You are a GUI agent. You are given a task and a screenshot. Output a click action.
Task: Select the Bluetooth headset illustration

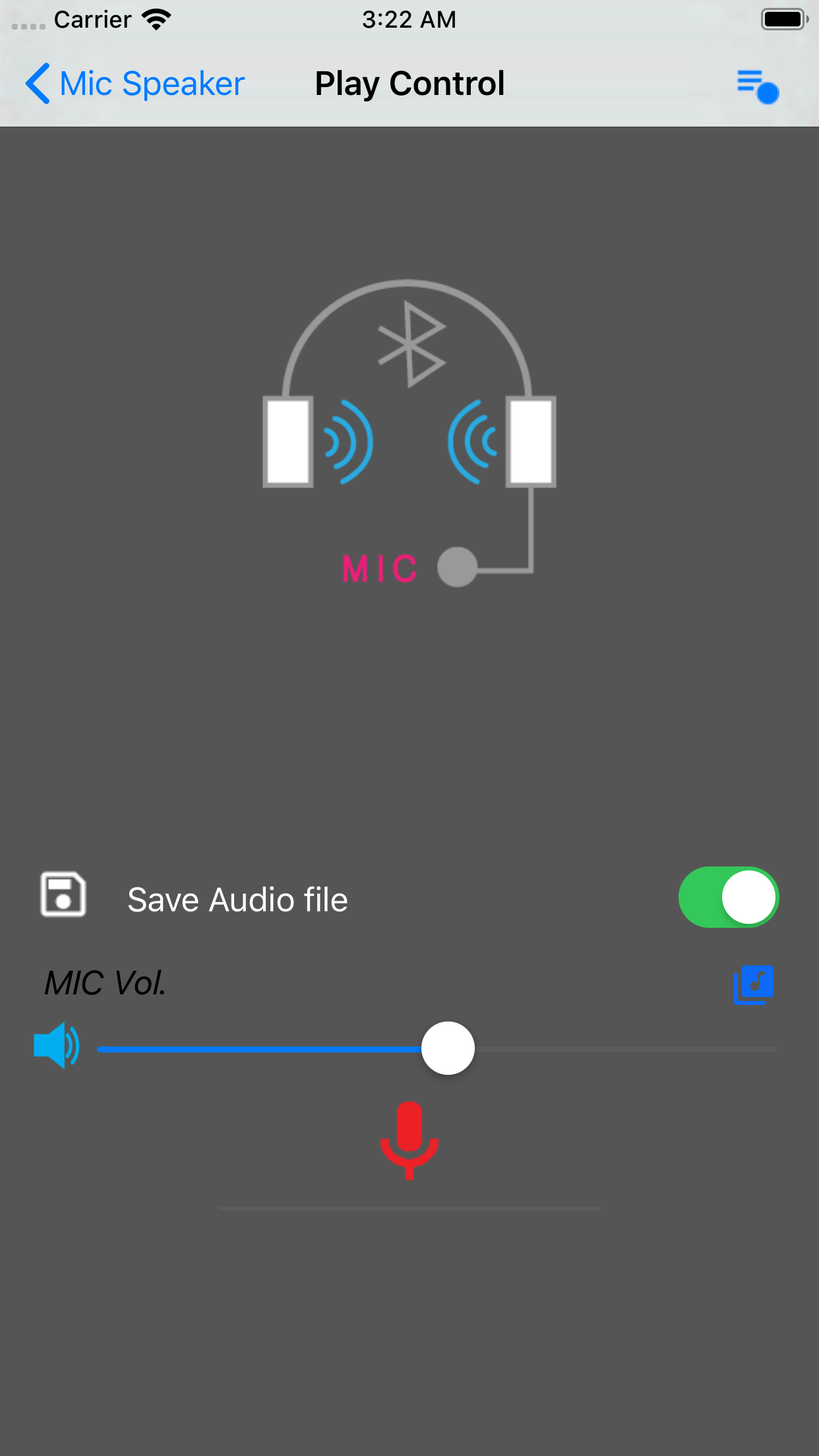click(x=409, y=435)
